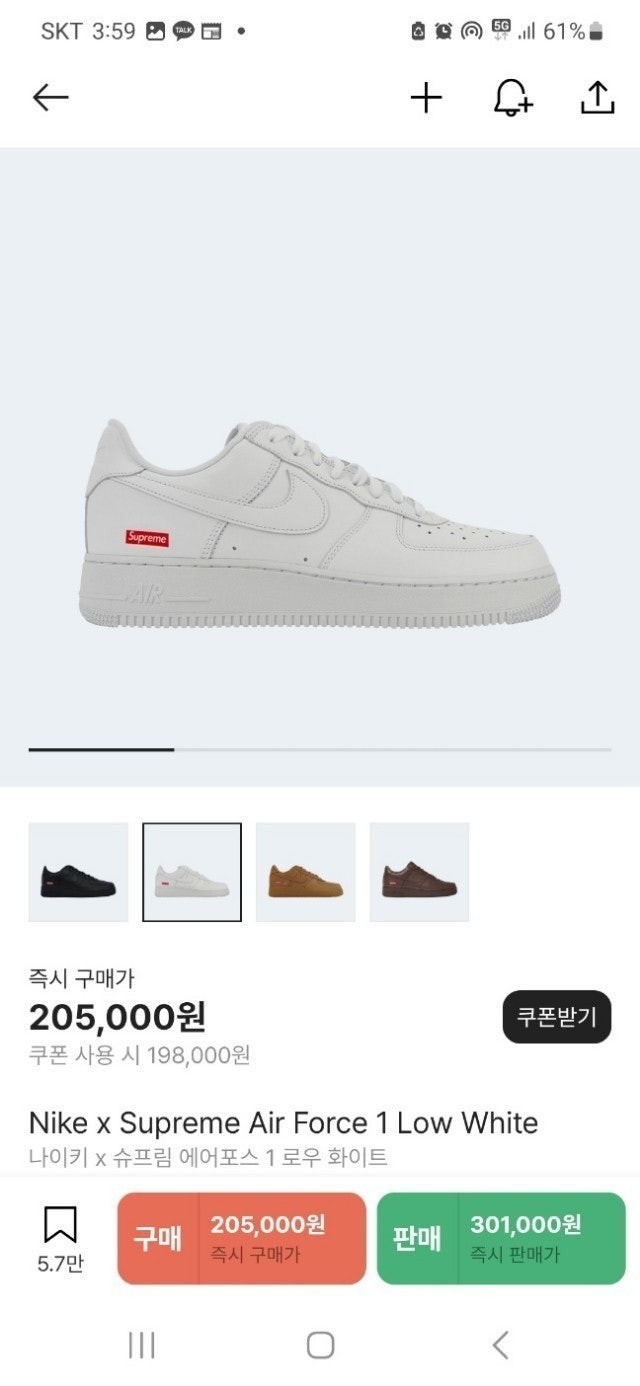Tap the red 구매 buy button
The width and height of the screenshot is (640, 1386).
click(x=241, y=1238)
